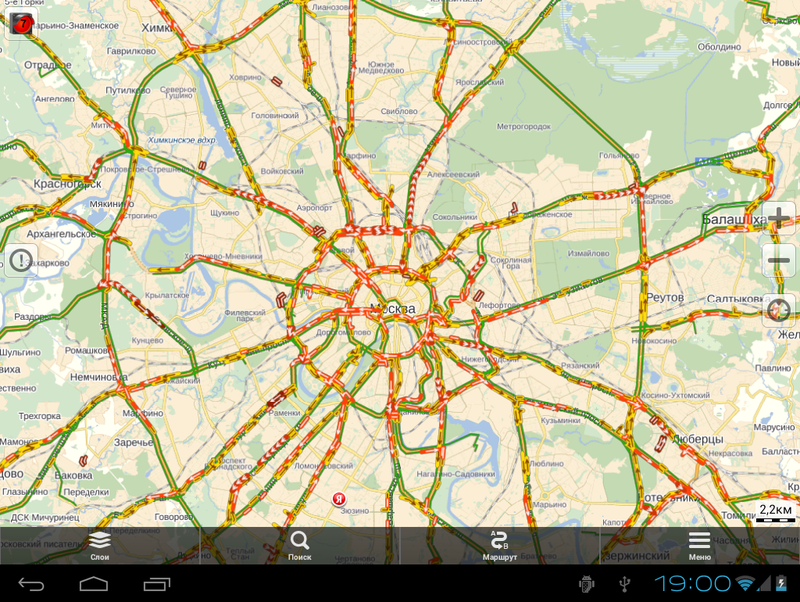The image size is (800, 602).
Task: Zoom out with the minus button
Action: 778,262
